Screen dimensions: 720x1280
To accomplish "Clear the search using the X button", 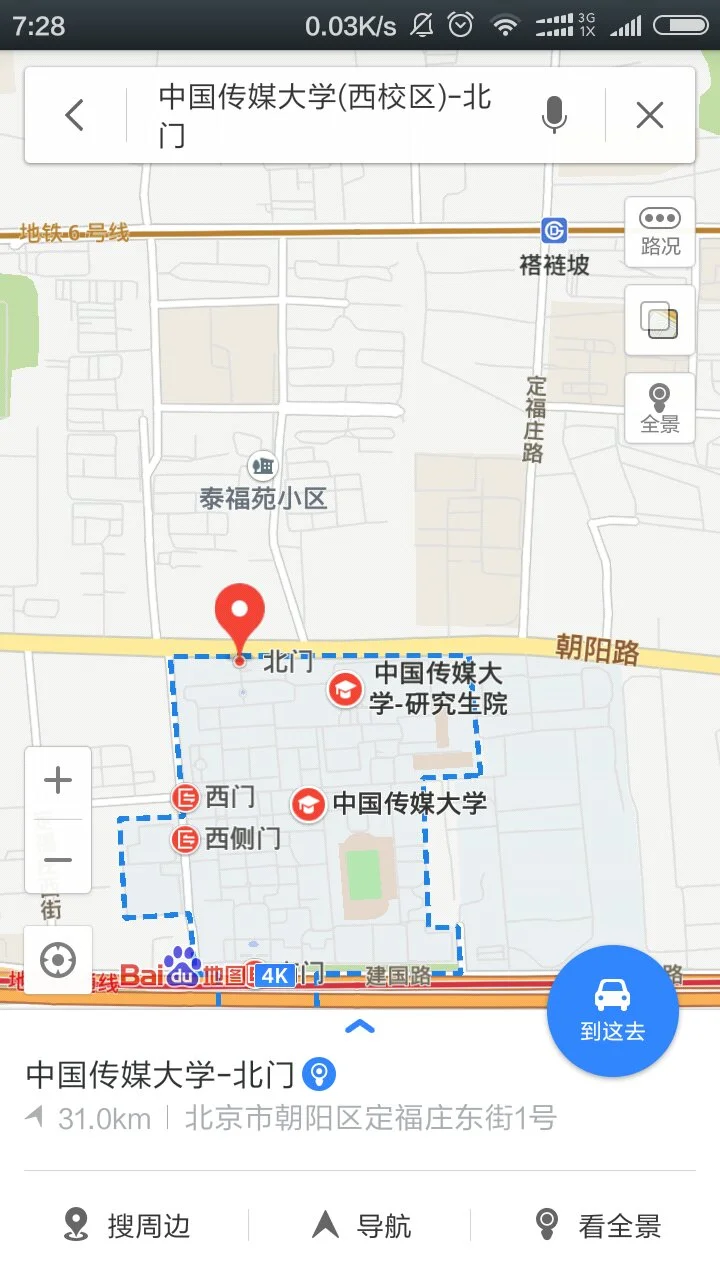I will [x=649, y=114].
